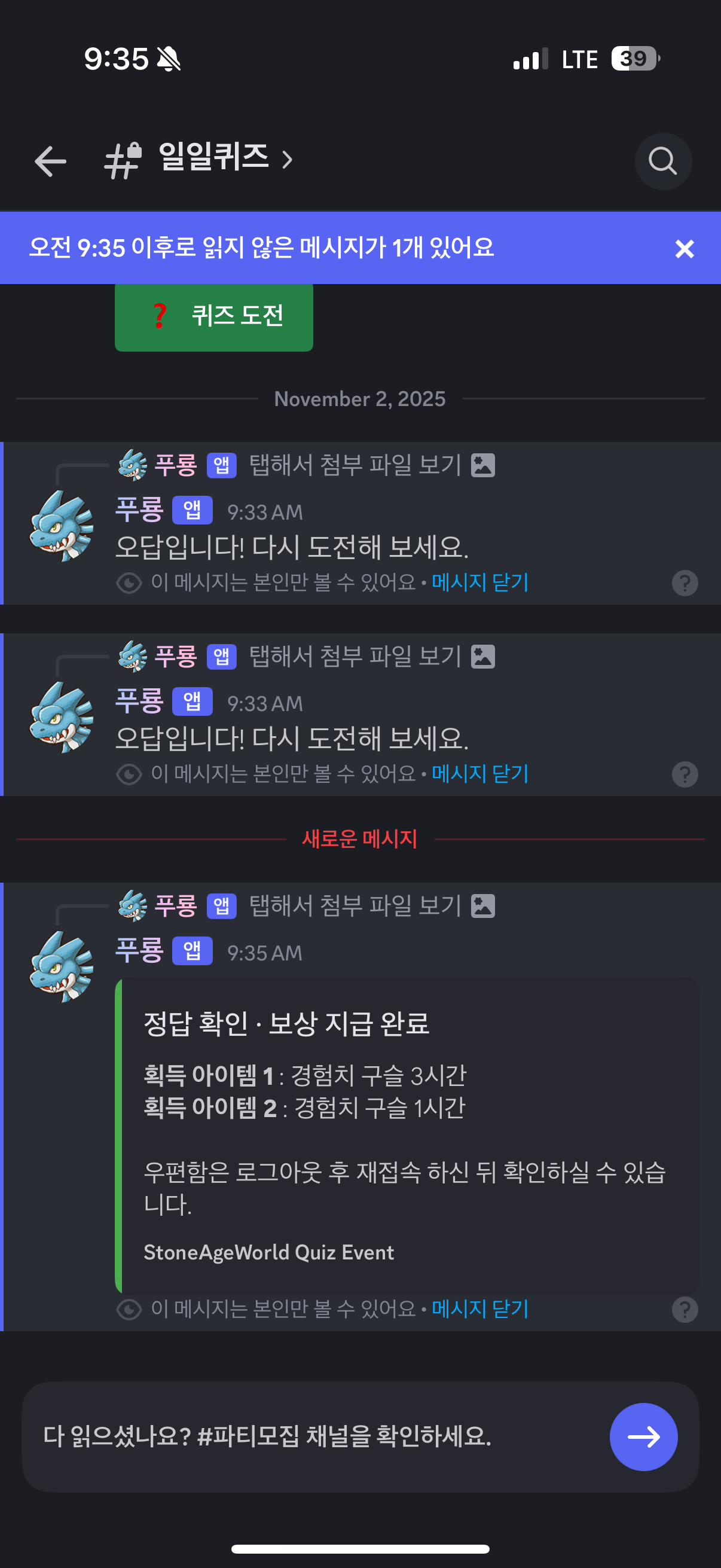Open search in this channel

662,161
